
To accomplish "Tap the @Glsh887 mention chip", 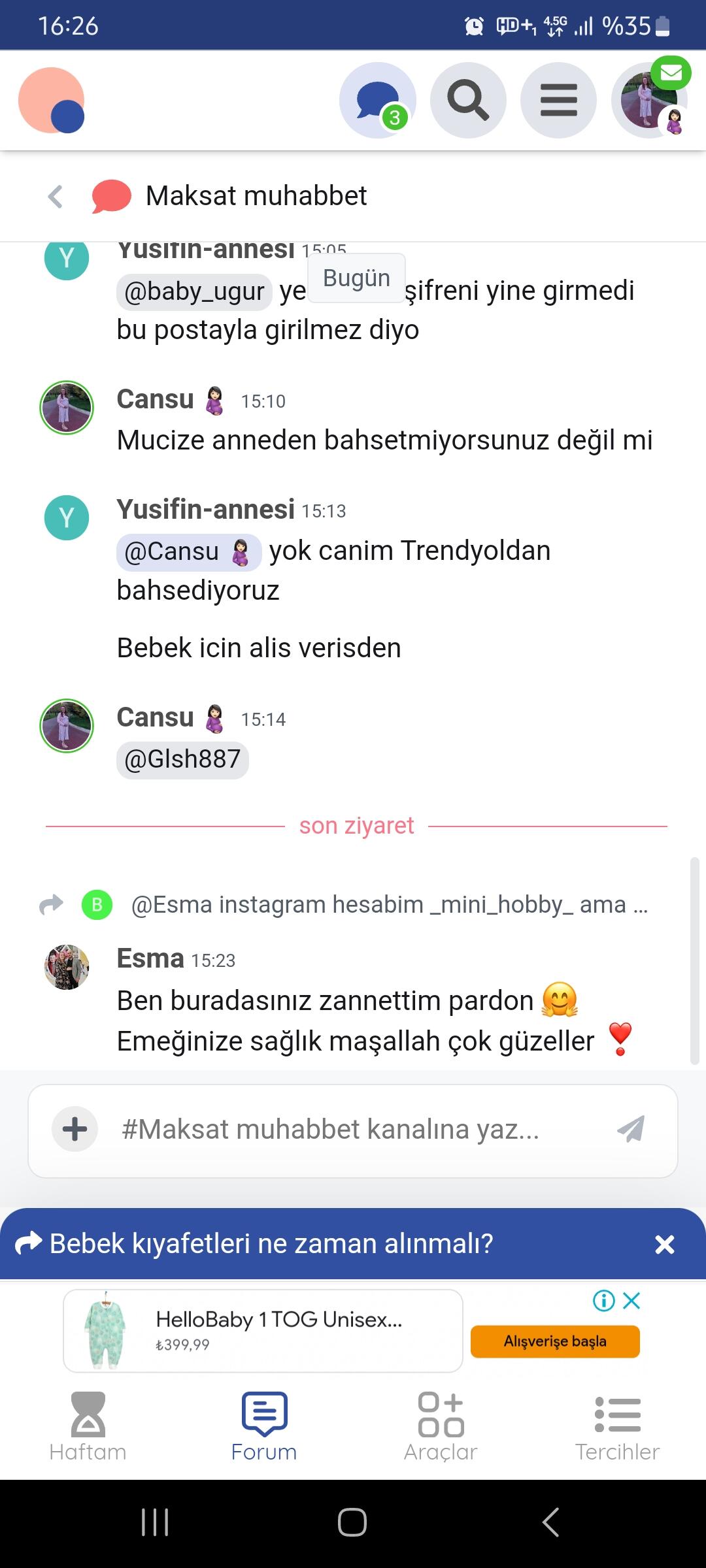I will 182,760.
